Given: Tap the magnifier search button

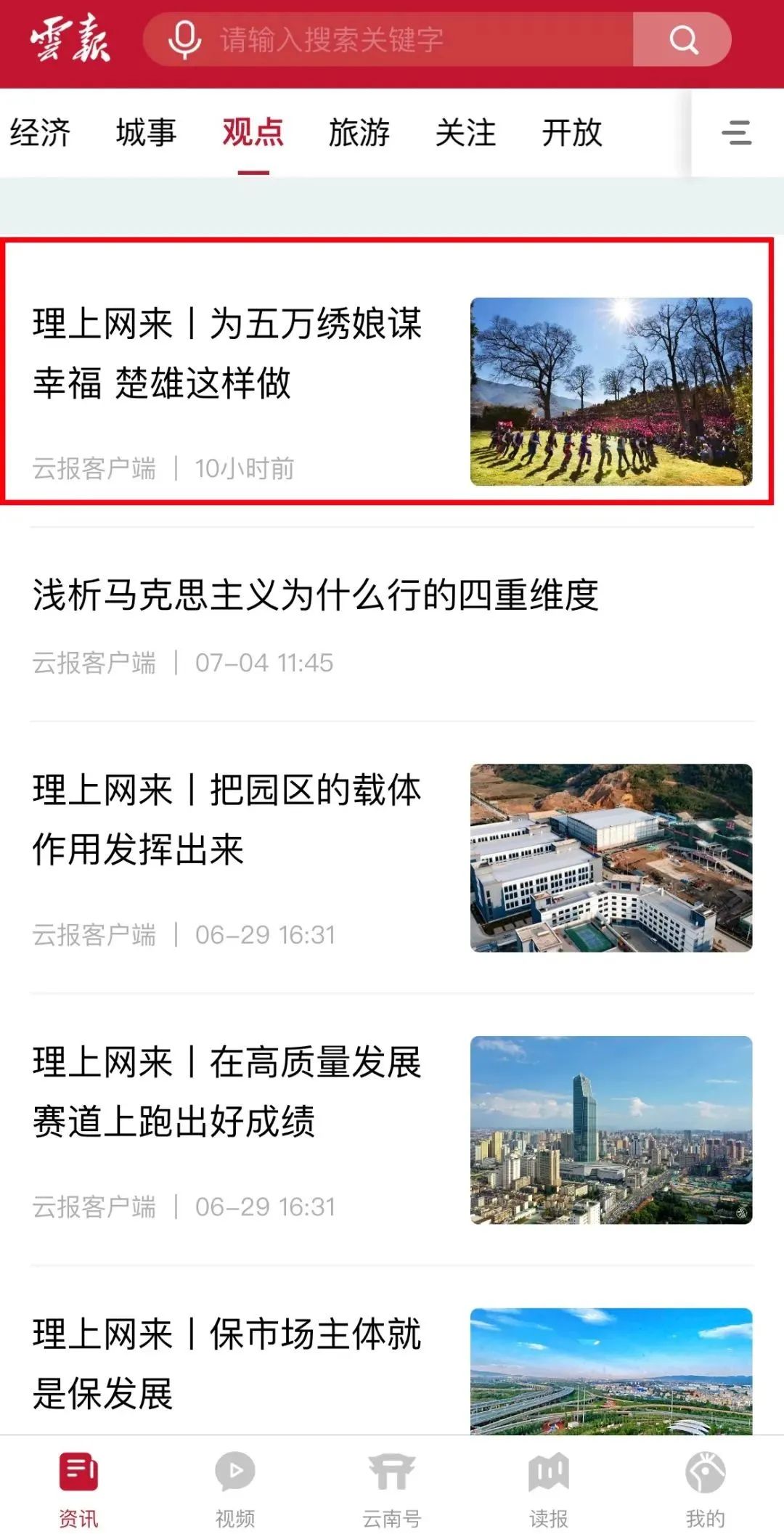Looking at the screenshot, I should pyautogui.click(x=682, y=40).
